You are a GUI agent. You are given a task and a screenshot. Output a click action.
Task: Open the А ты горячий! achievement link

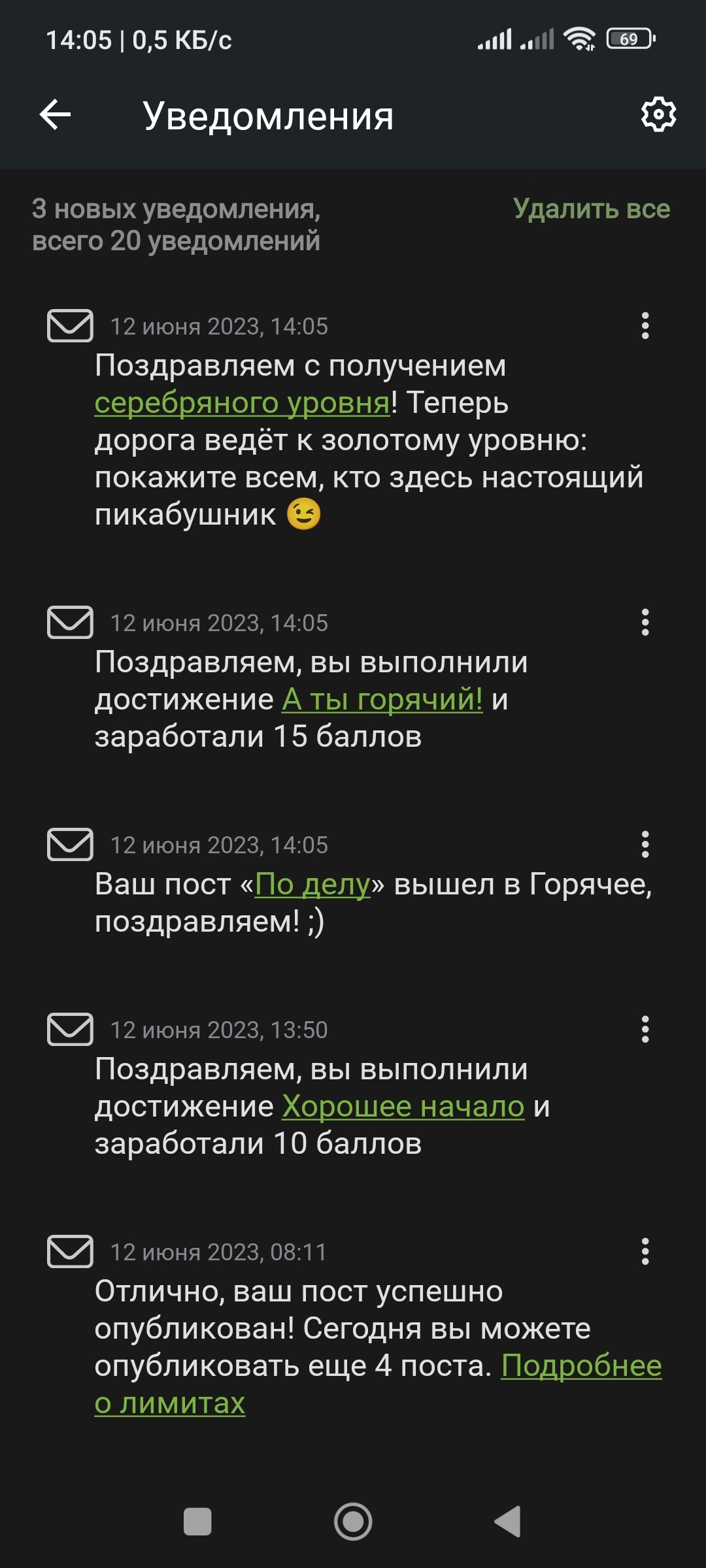coord(382,700)
